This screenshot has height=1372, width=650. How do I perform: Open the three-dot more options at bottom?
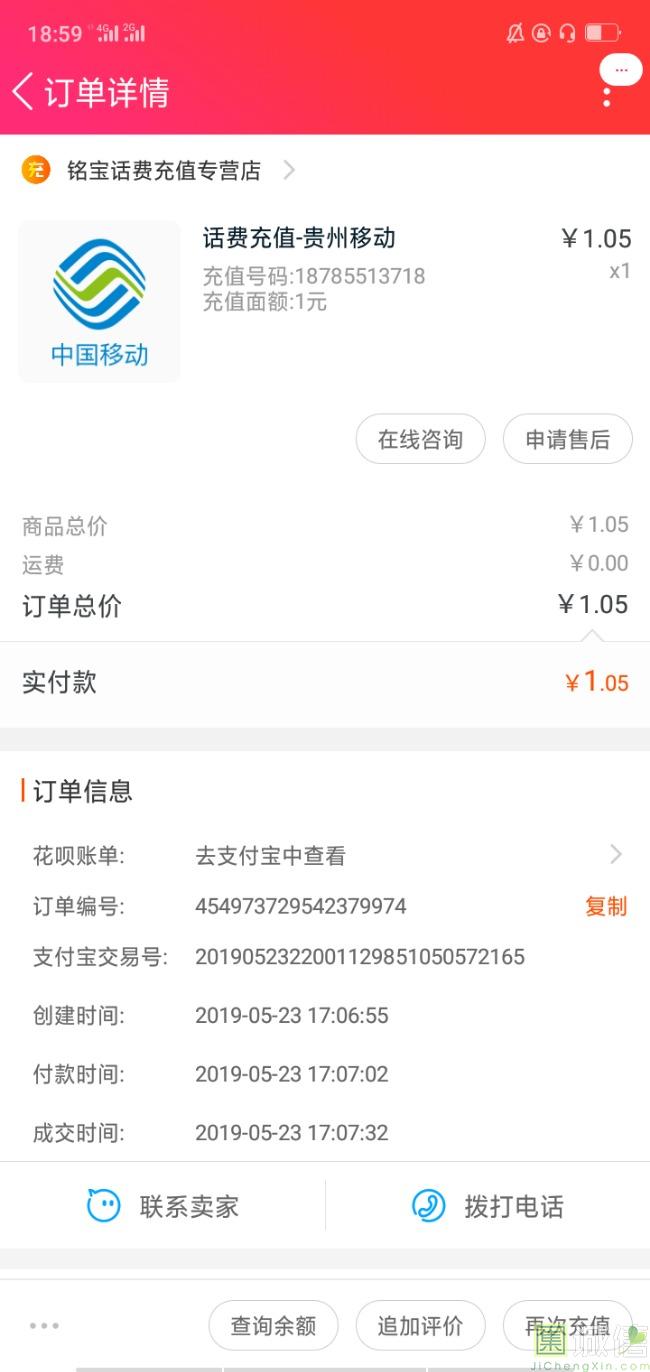coord(44,1326)
